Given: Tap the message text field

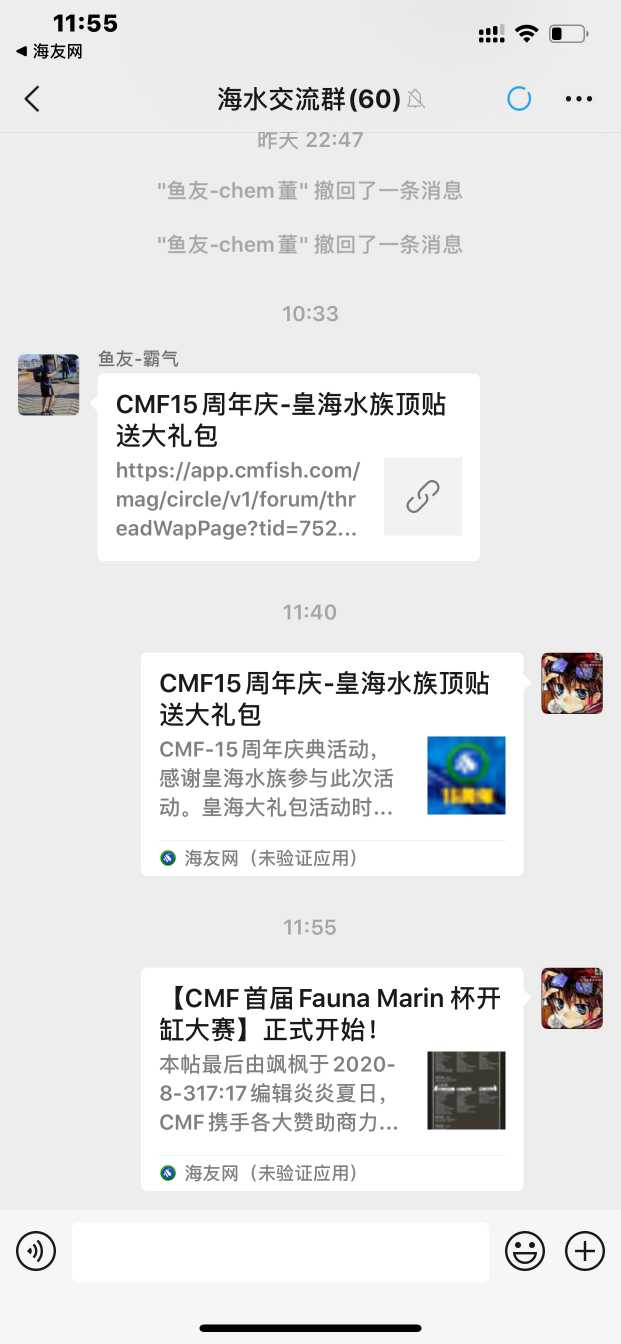Looking at the screenshot, I should (x=280, y=1252).
